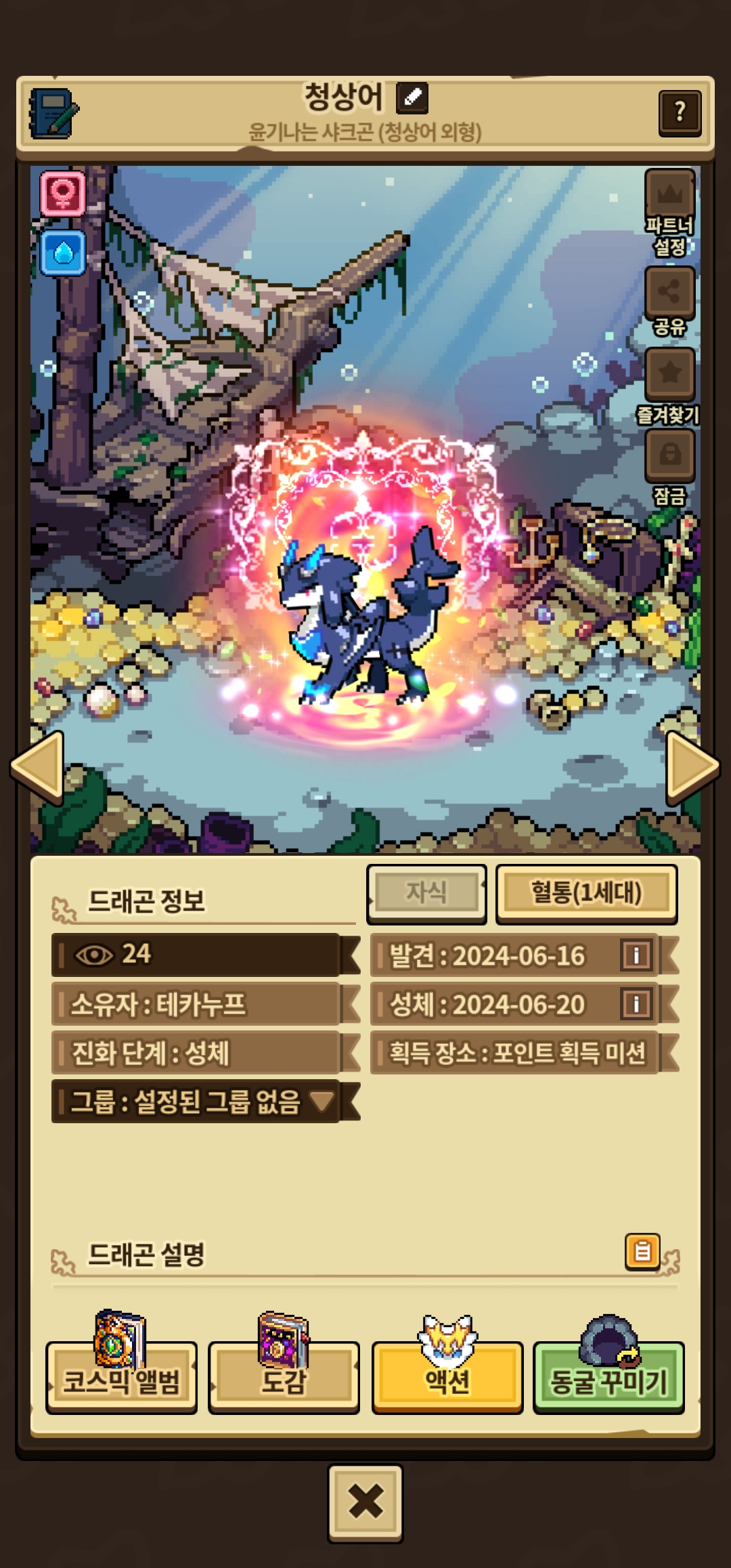
Task: Show info for 발견 date
Action: (636, 955)
